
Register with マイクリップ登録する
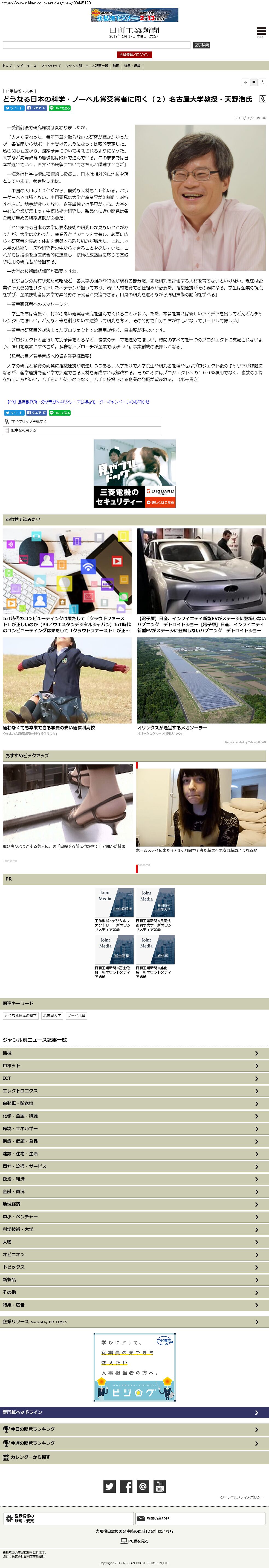(82, 421)
